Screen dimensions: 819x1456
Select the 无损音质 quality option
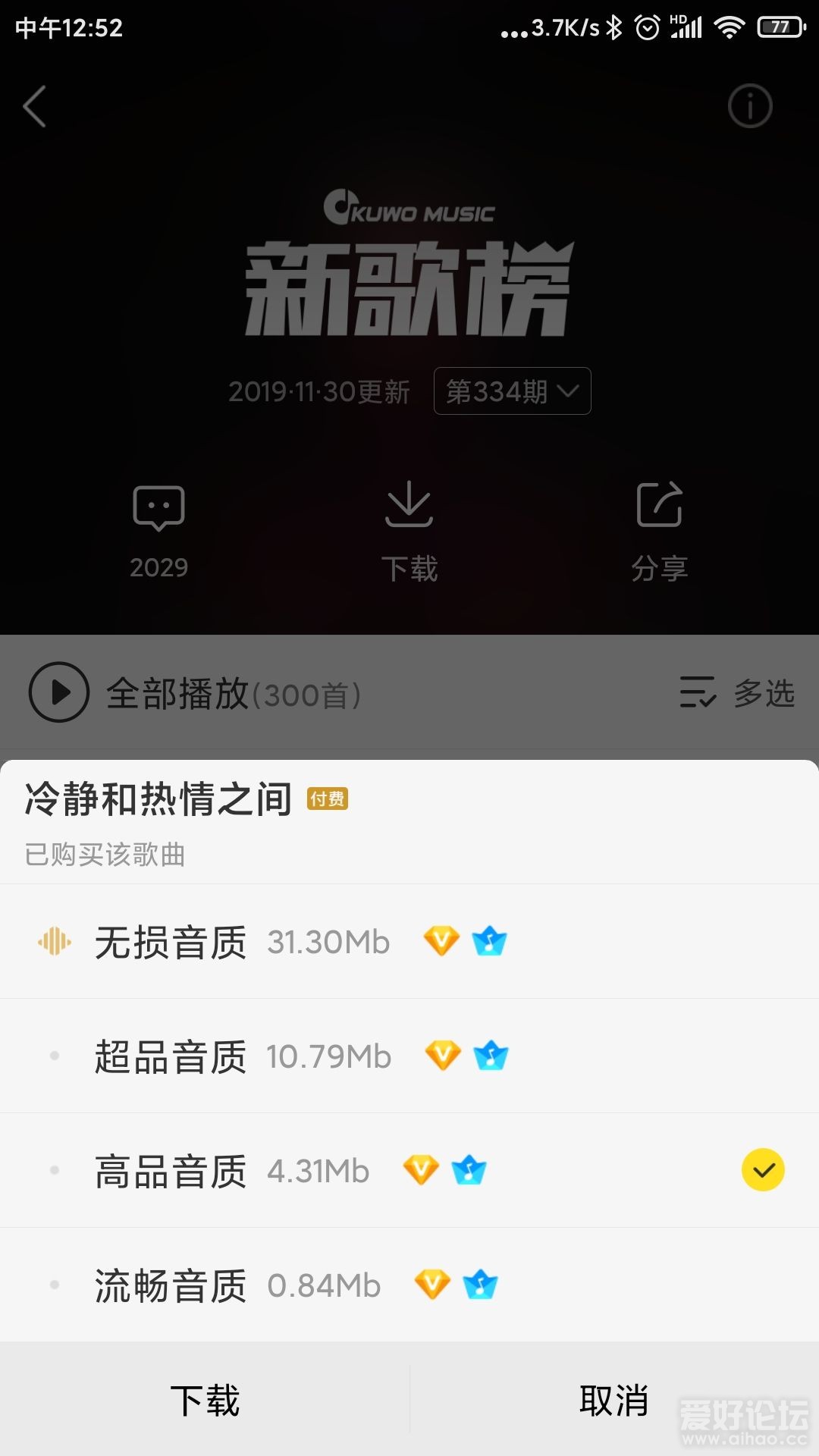pos(169,943)
